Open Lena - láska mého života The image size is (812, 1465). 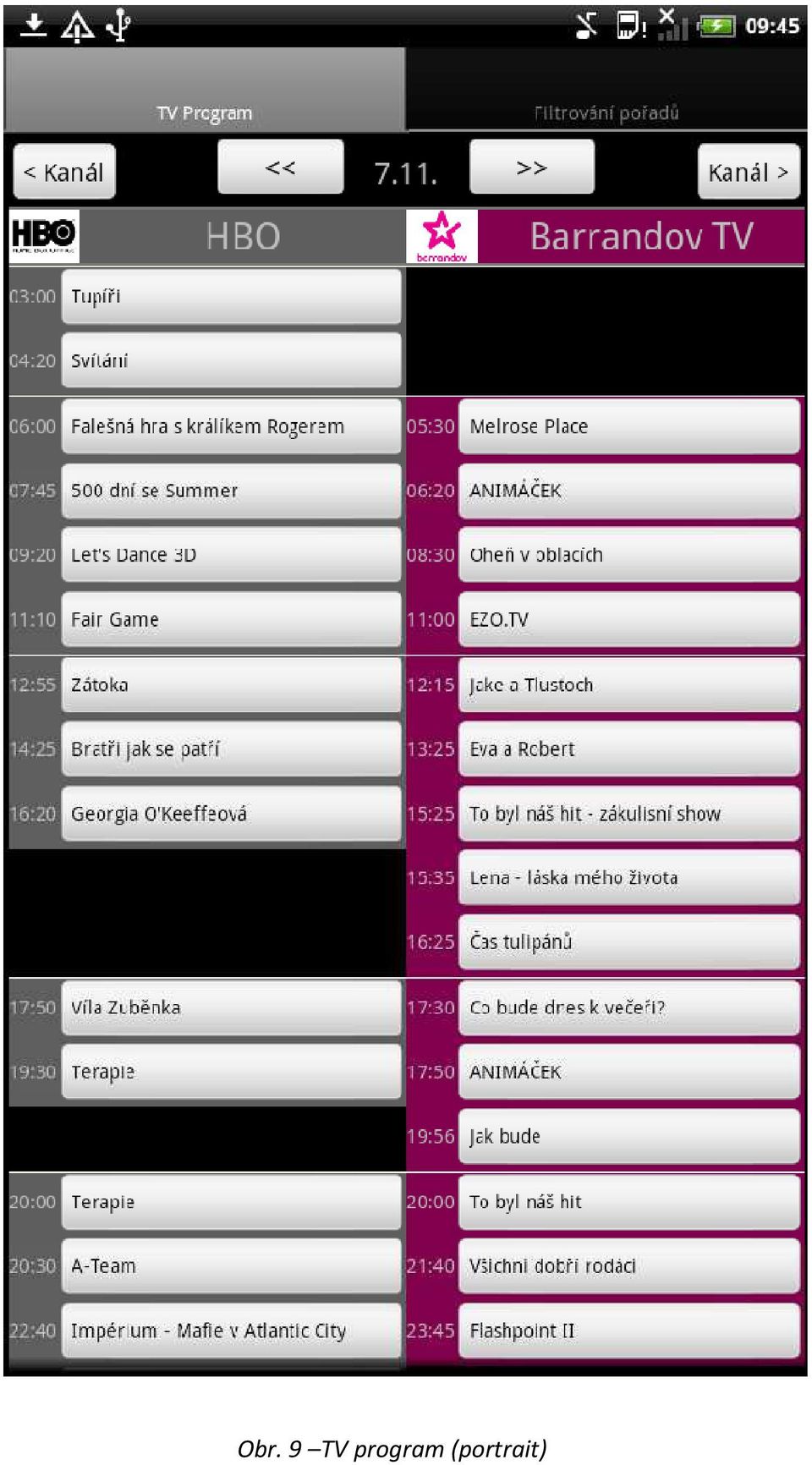pos(629,878)
